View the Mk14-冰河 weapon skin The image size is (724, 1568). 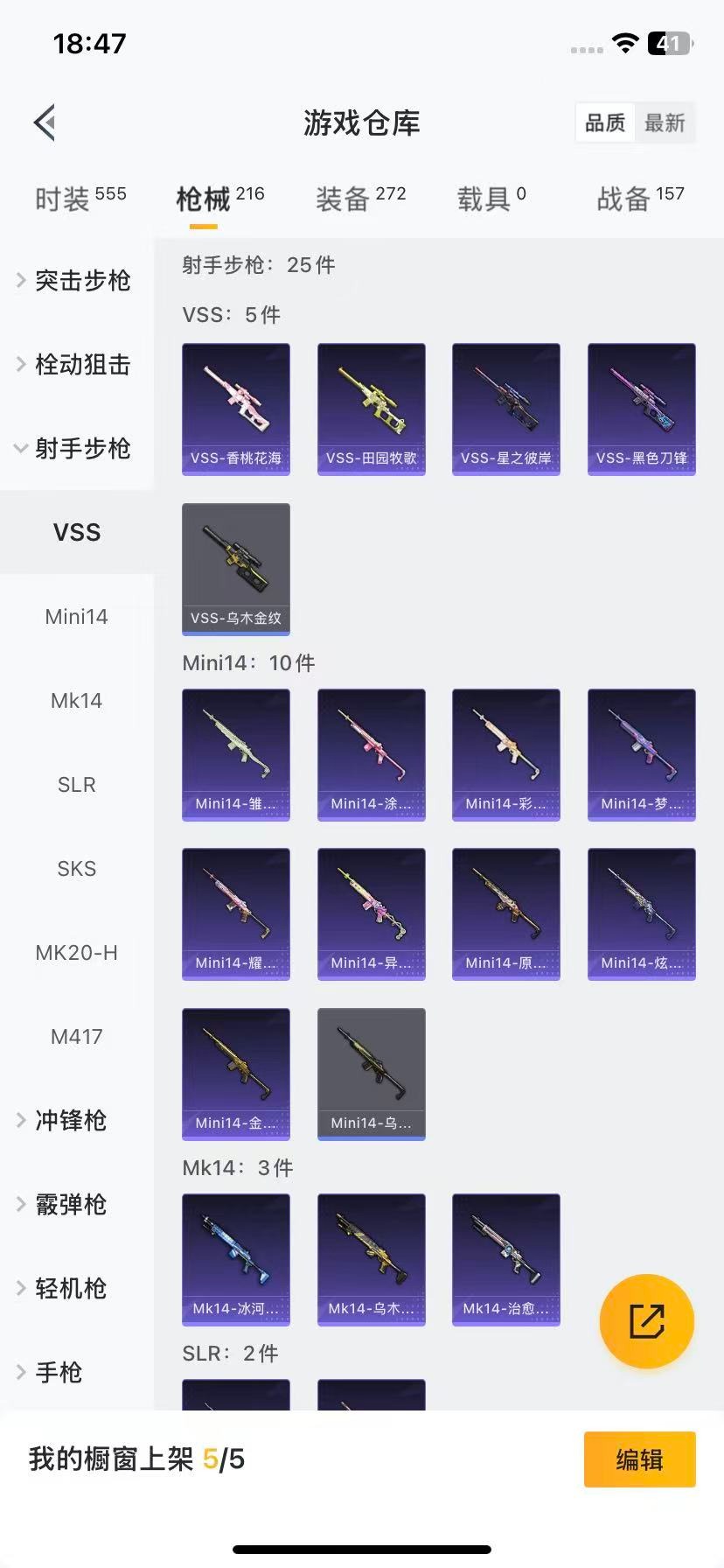(235, 1259)
